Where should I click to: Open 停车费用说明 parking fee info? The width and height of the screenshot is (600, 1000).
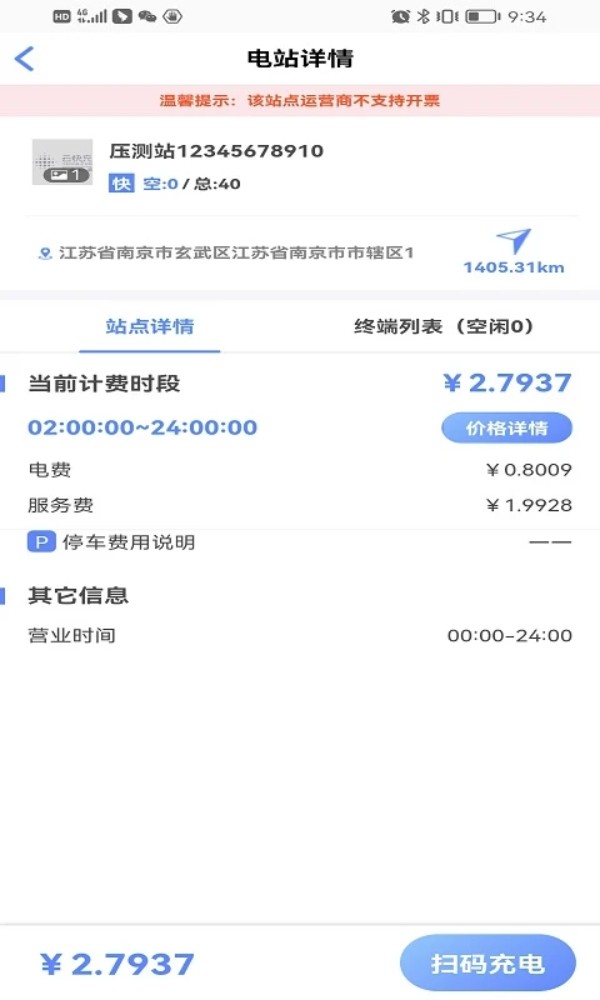112,543
